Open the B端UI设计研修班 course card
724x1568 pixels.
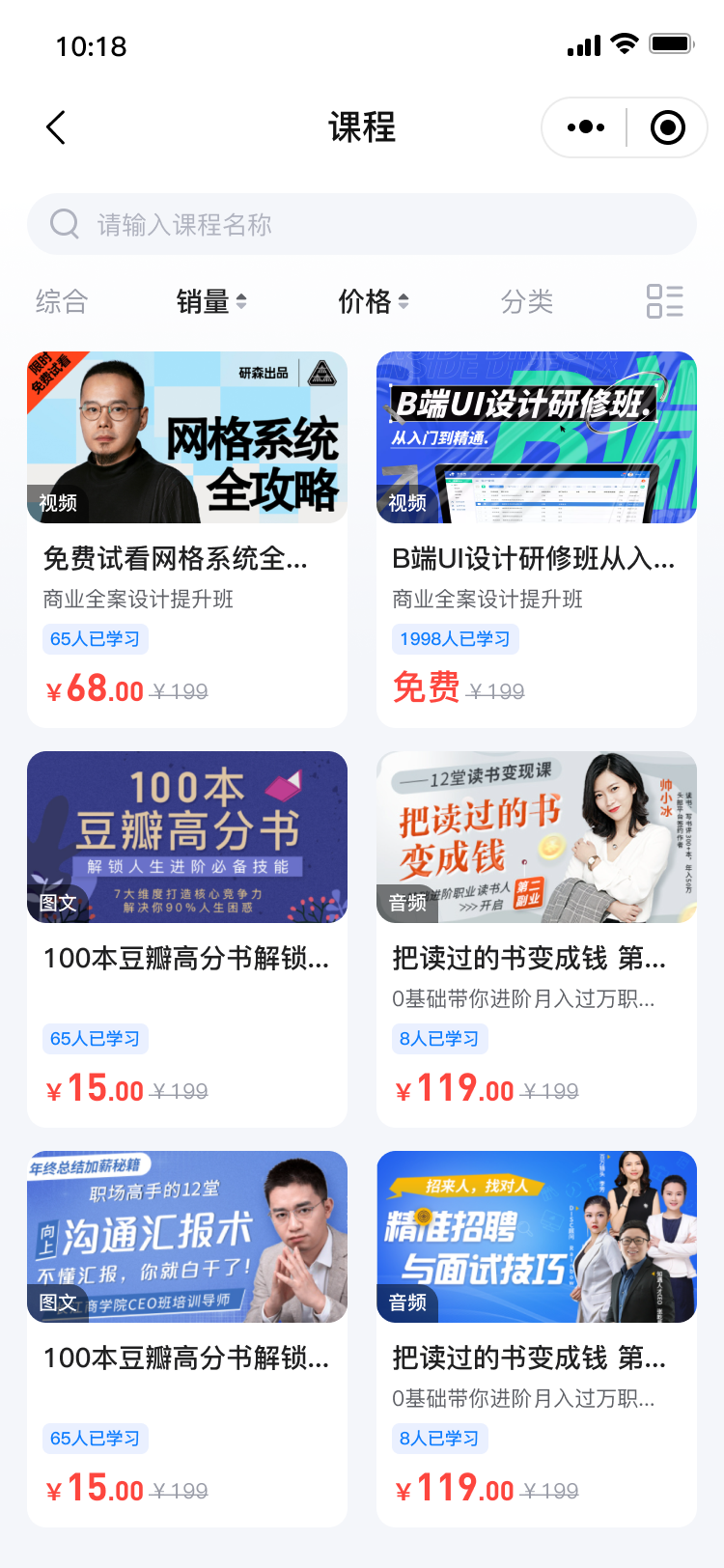[x=536, y=539]
